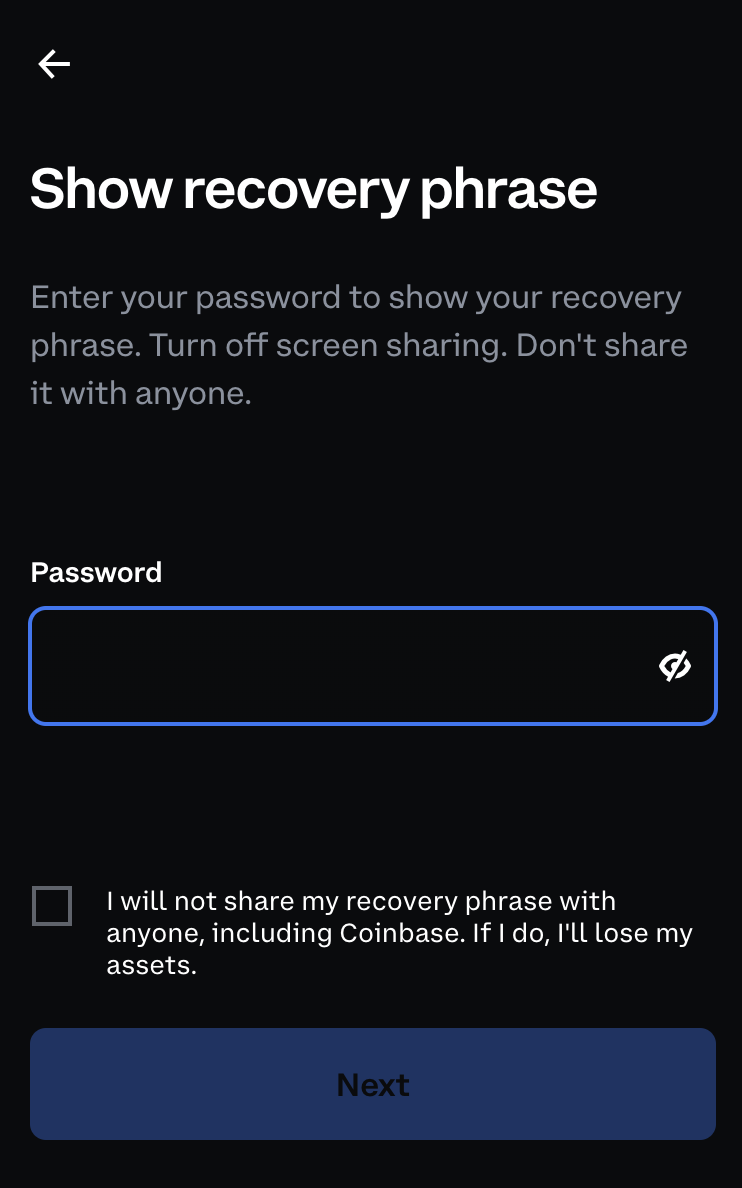The image size is (742, 1188).
Task: Go back using the arrow icon
Action: coord(54,64)
